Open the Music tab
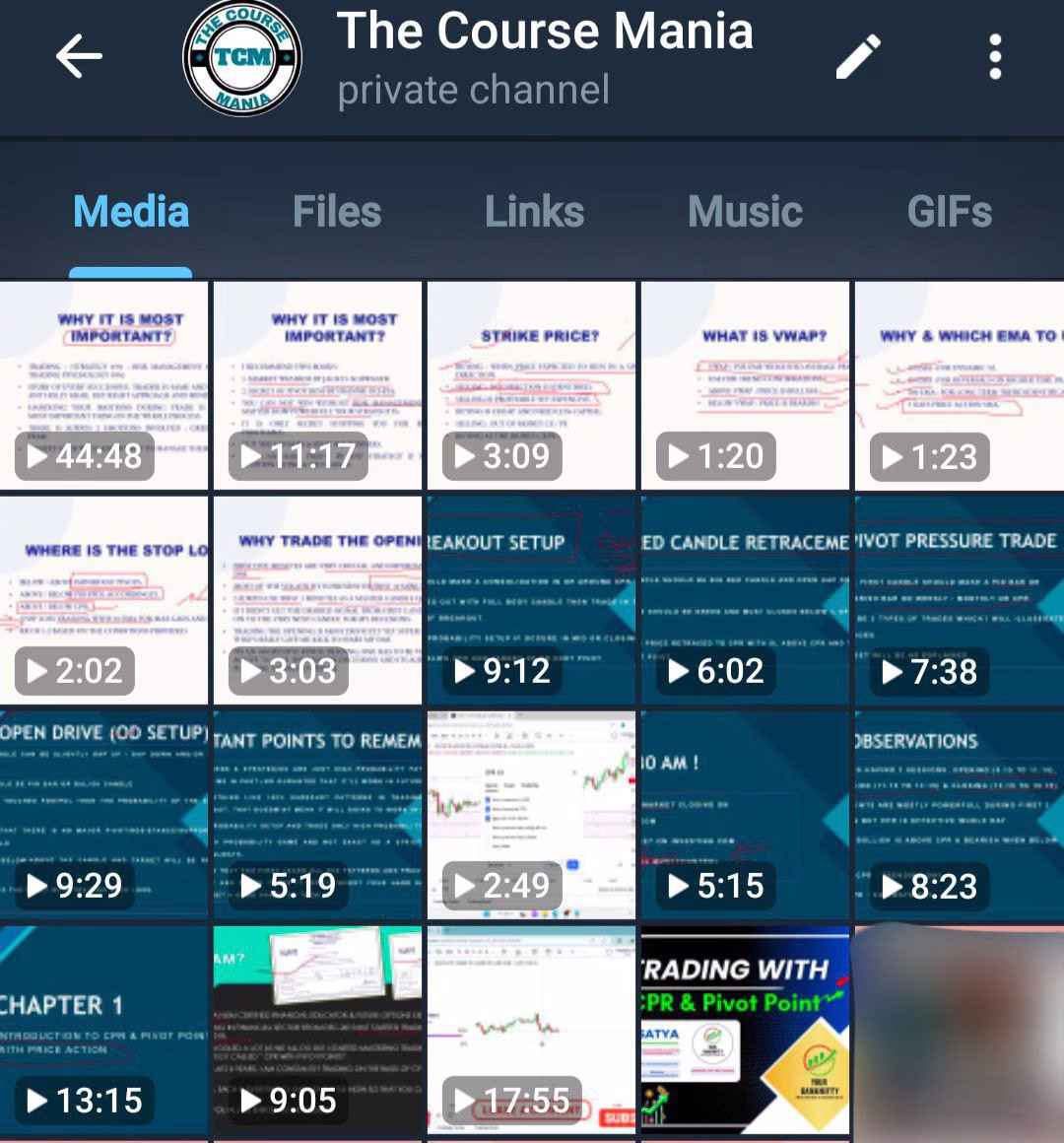This screenshot has width=1064, height=1143. pyautogui.click(x=745, y=212)
